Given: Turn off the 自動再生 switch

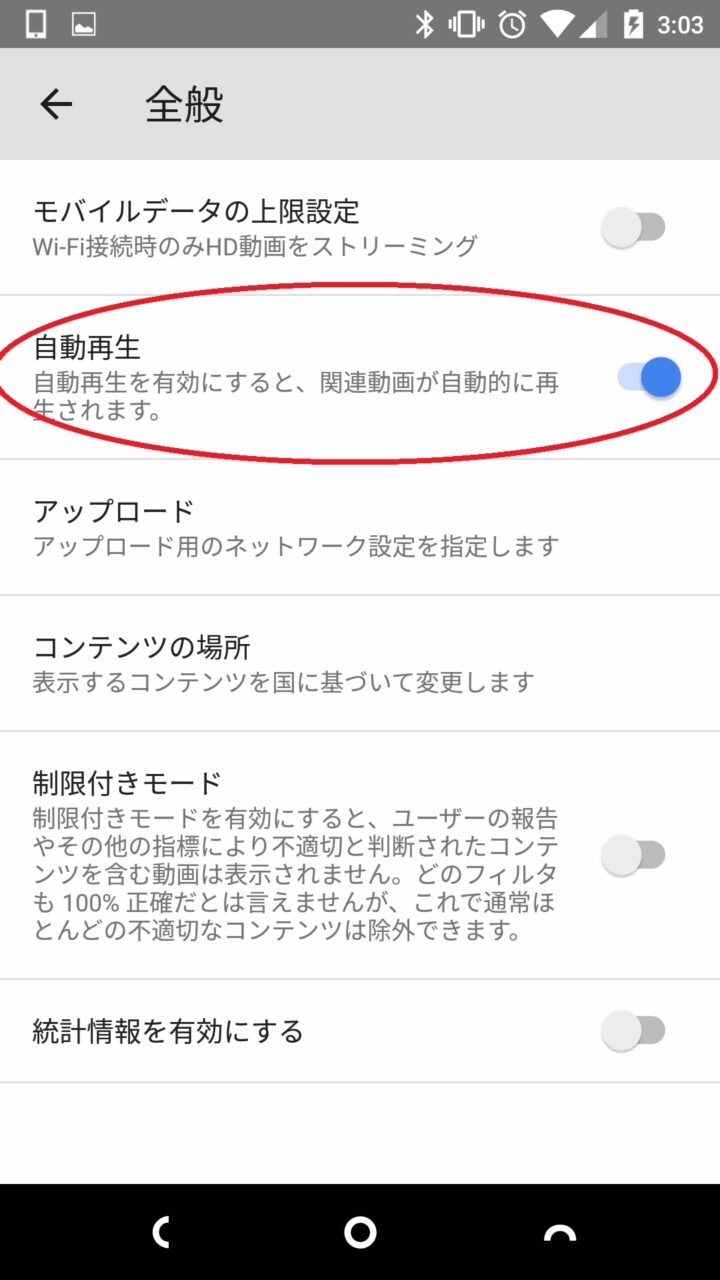Looking at the screenshot, I should (648, 377).
